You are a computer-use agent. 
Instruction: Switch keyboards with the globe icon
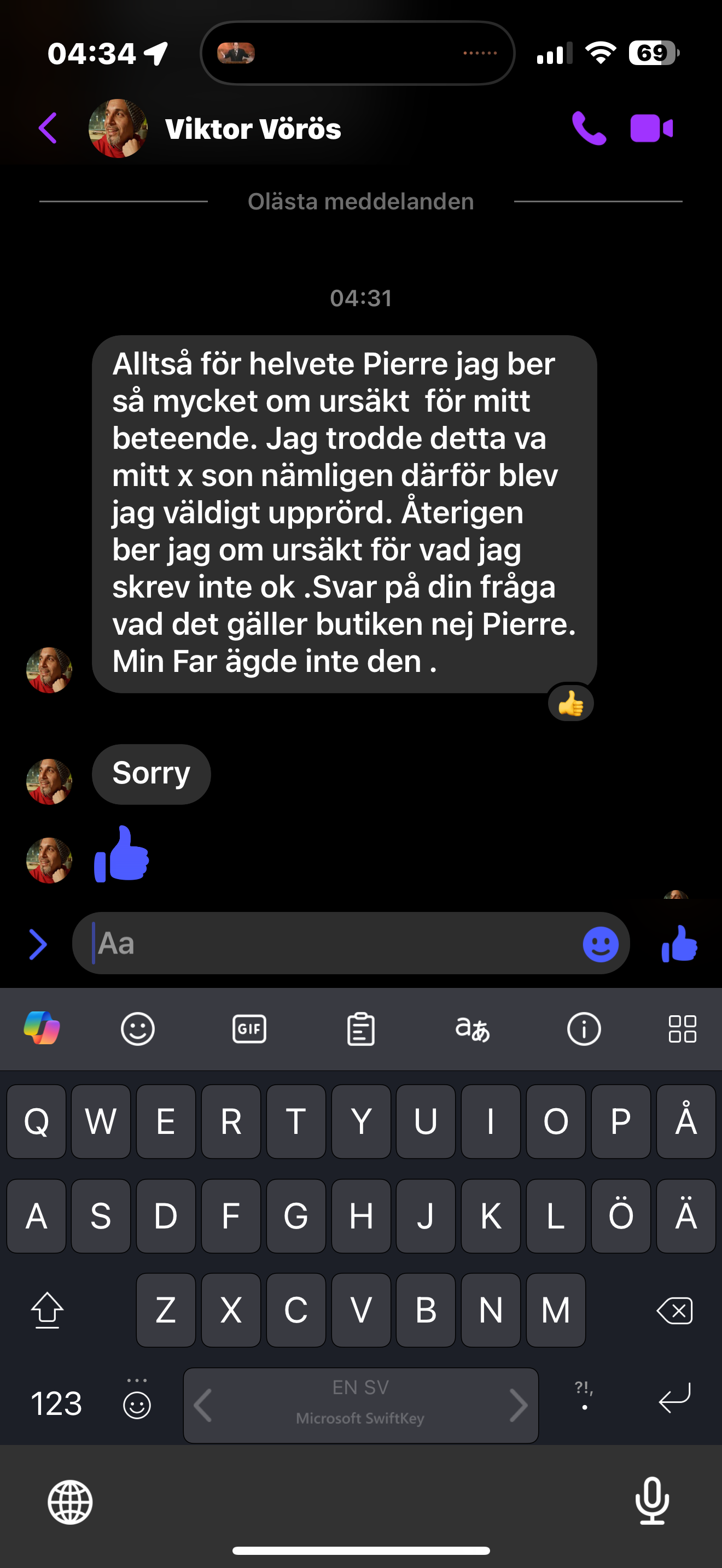[x=70, y=1502]
